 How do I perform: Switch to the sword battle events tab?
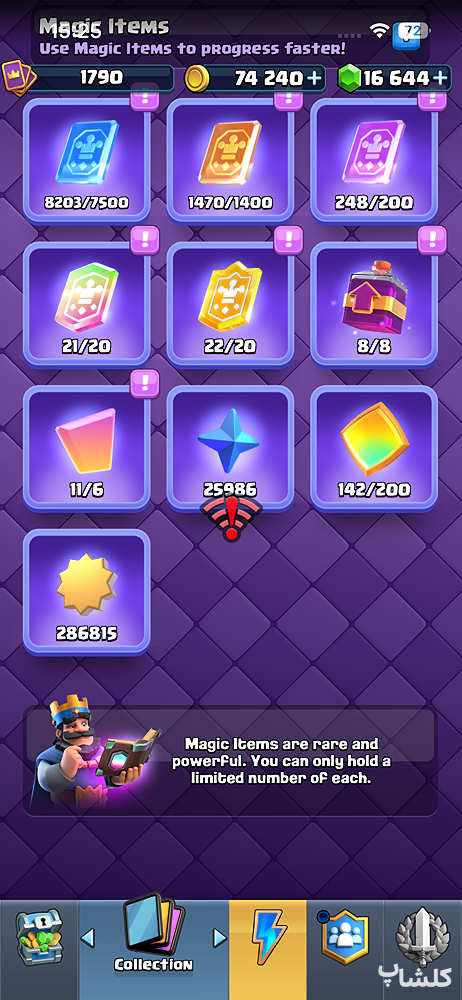point(423,938)
